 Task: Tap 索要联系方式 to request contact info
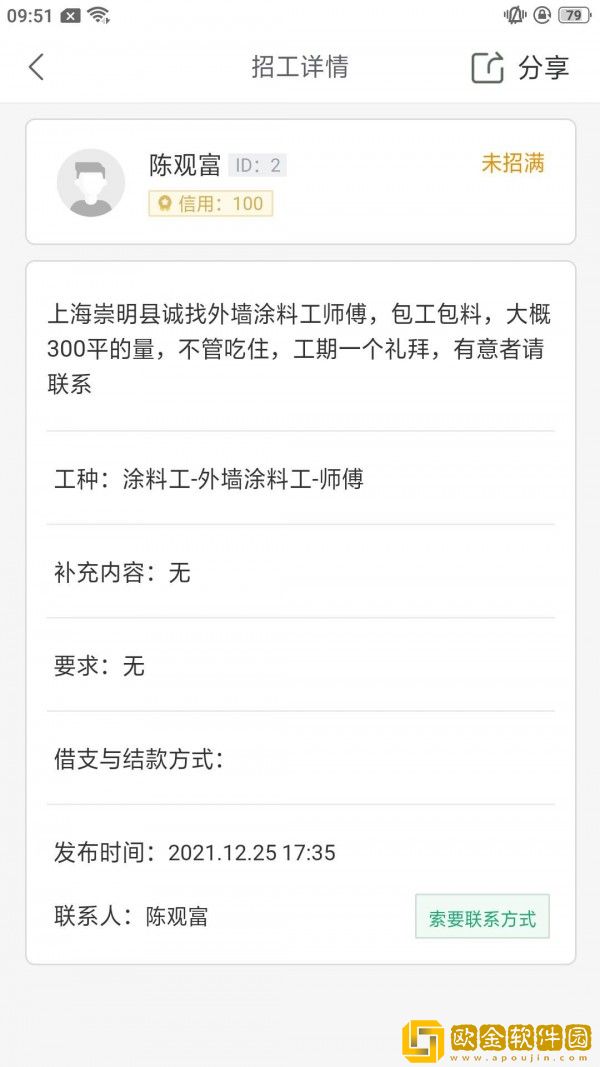[482, 917]
